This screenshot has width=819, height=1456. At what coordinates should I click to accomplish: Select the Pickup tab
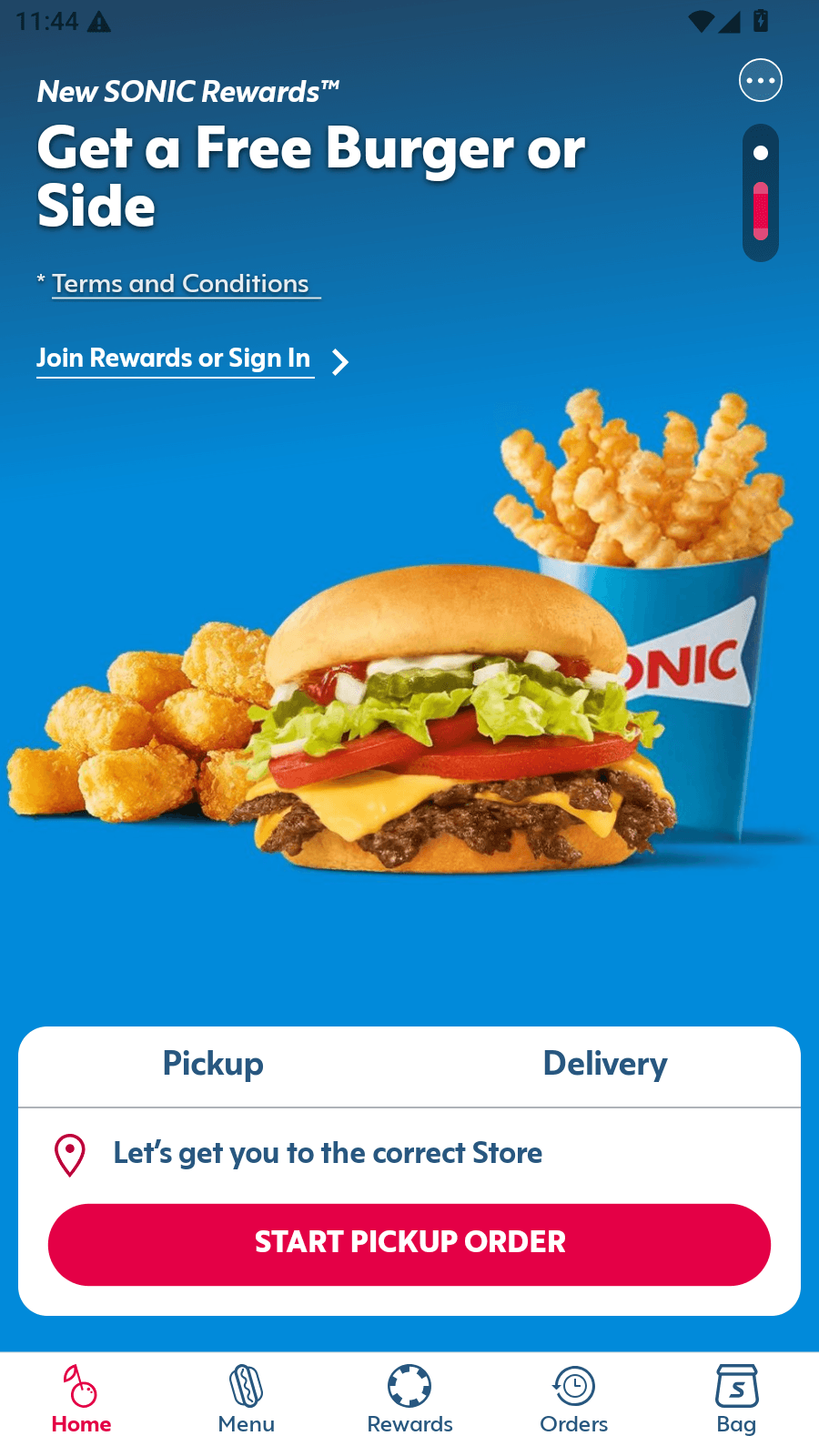click(x=213, y=1064)
